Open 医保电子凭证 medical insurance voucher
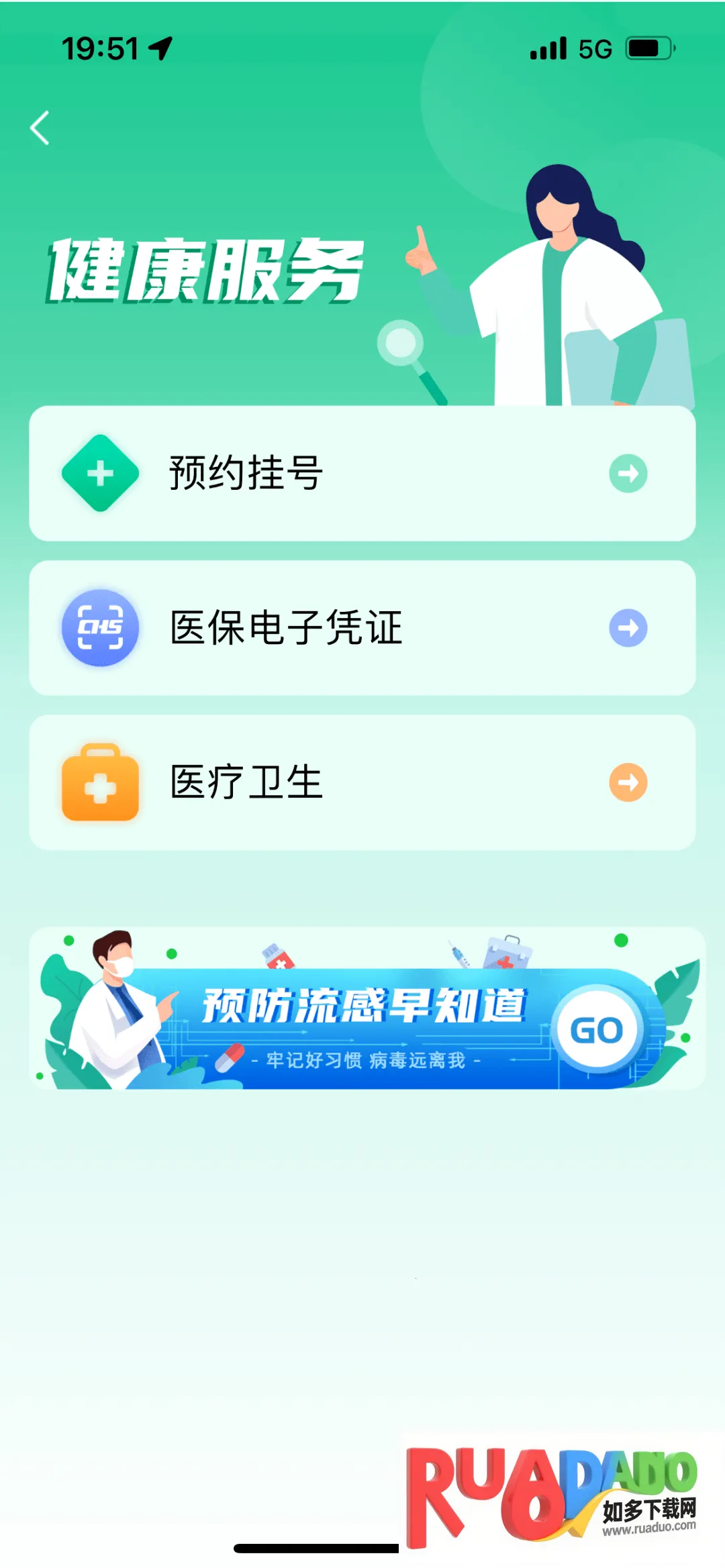 pyautogui.click(x=362, y=628)
